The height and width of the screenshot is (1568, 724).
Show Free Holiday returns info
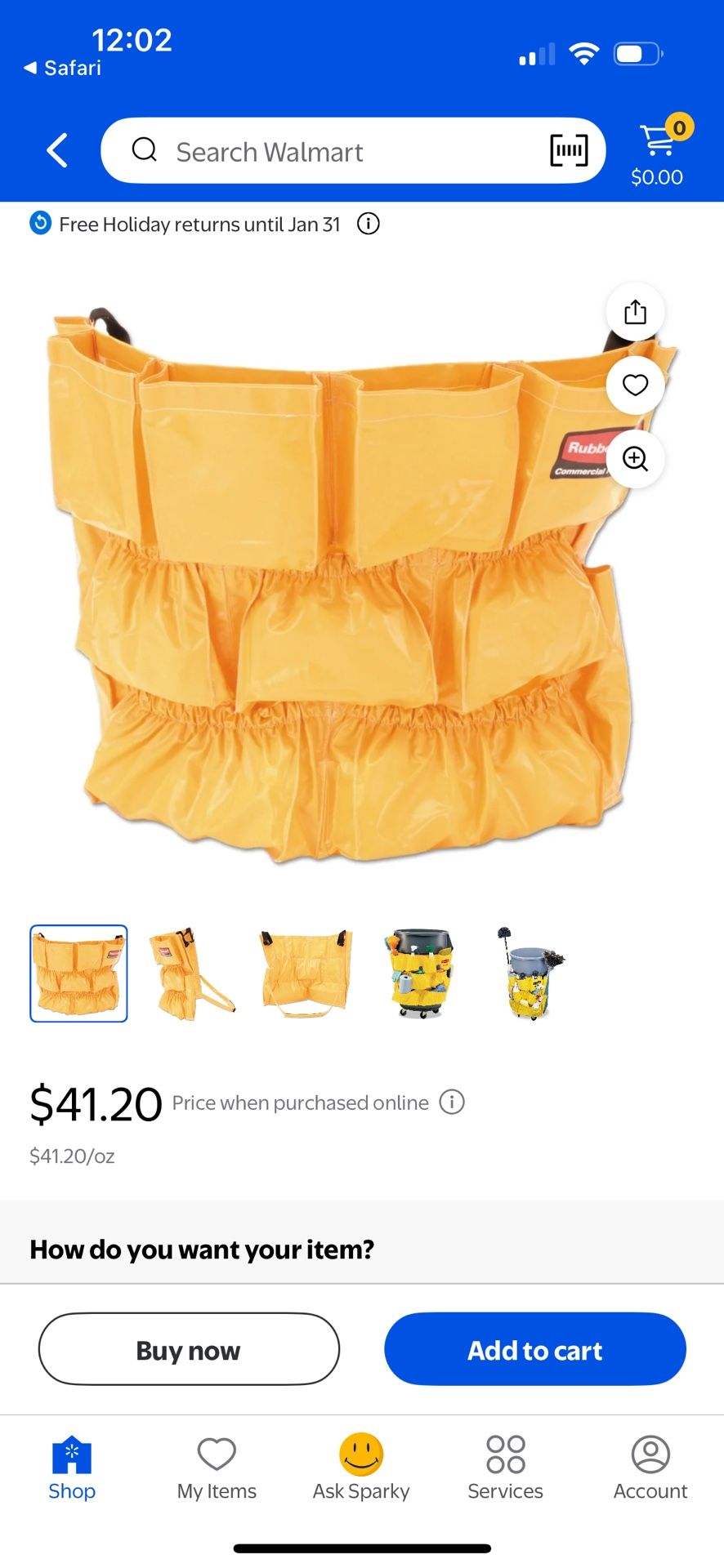pos(369,224)
